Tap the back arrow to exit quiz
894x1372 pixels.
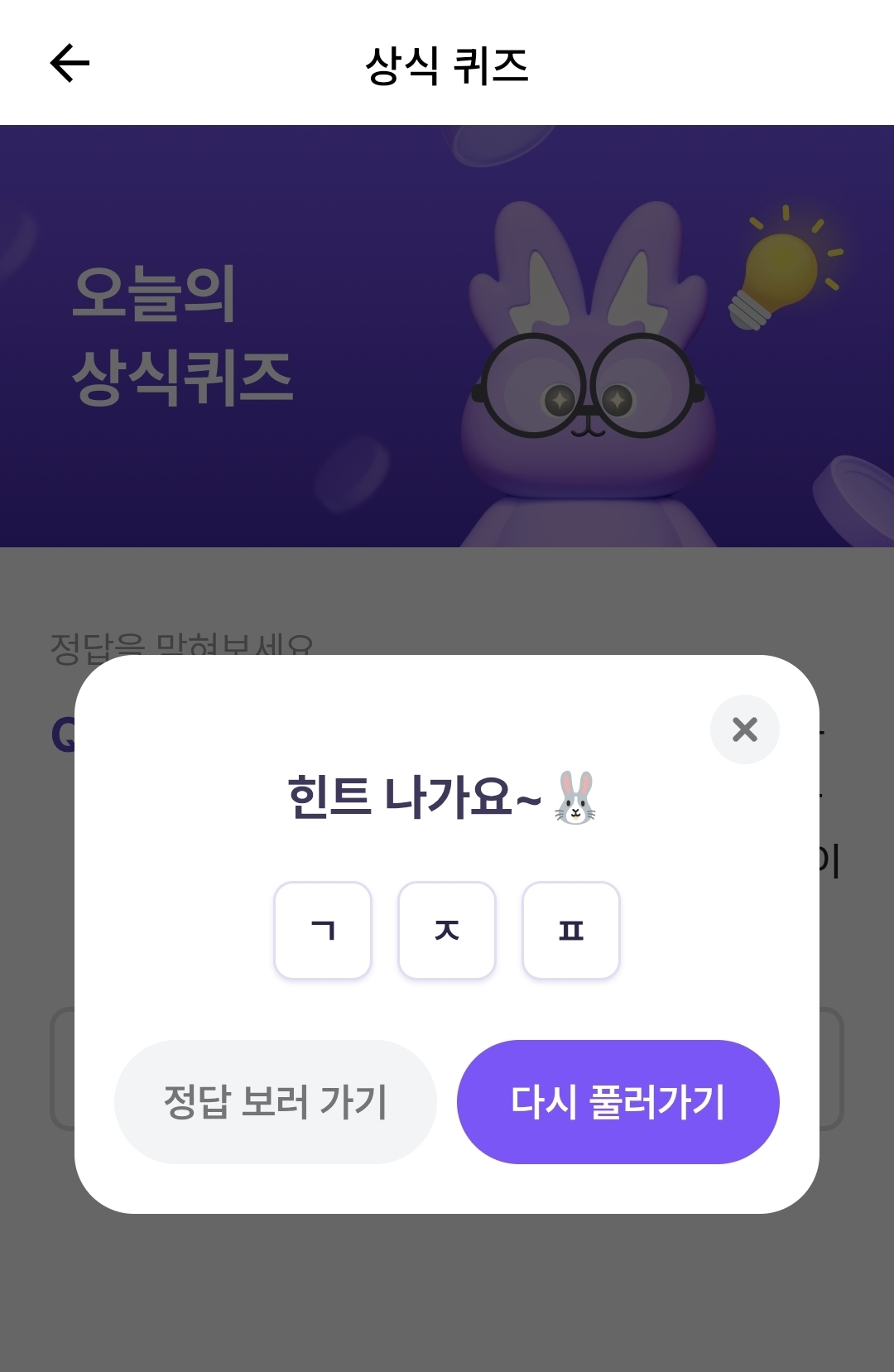[x=70, y=62]
